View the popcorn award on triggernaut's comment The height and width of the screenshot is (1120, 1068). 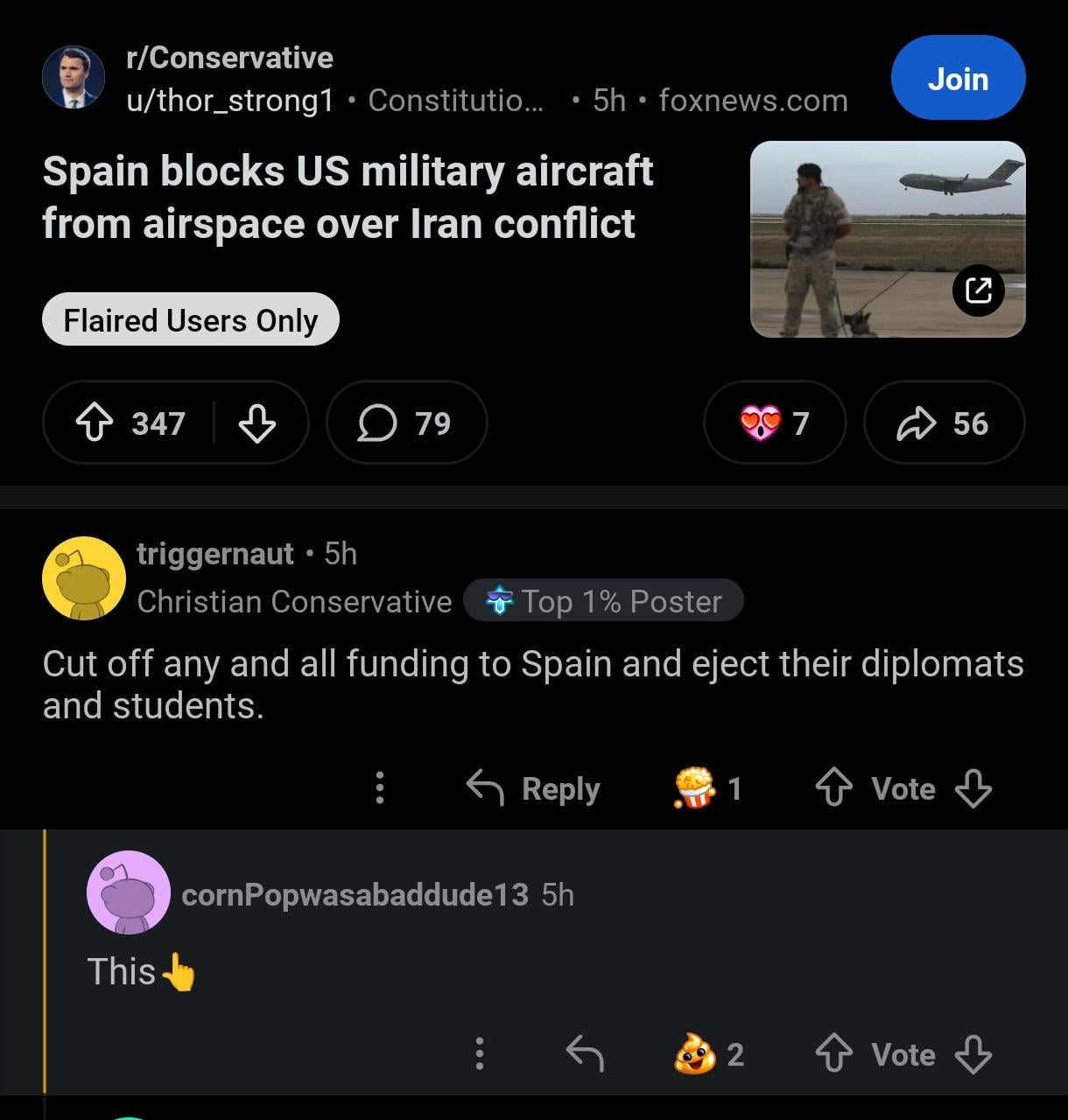(707, 787)
